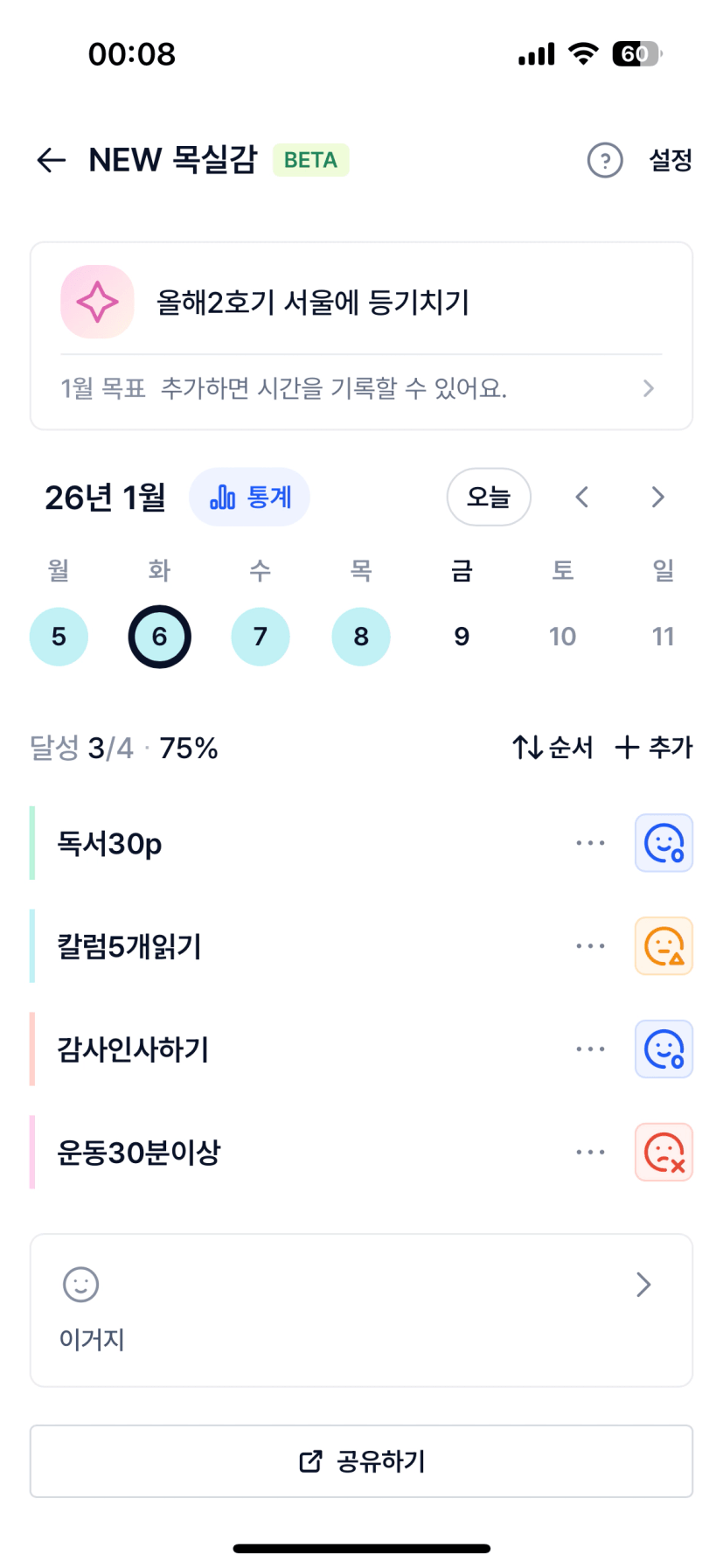Tap 순서 to reorder habits

(553, 748)
